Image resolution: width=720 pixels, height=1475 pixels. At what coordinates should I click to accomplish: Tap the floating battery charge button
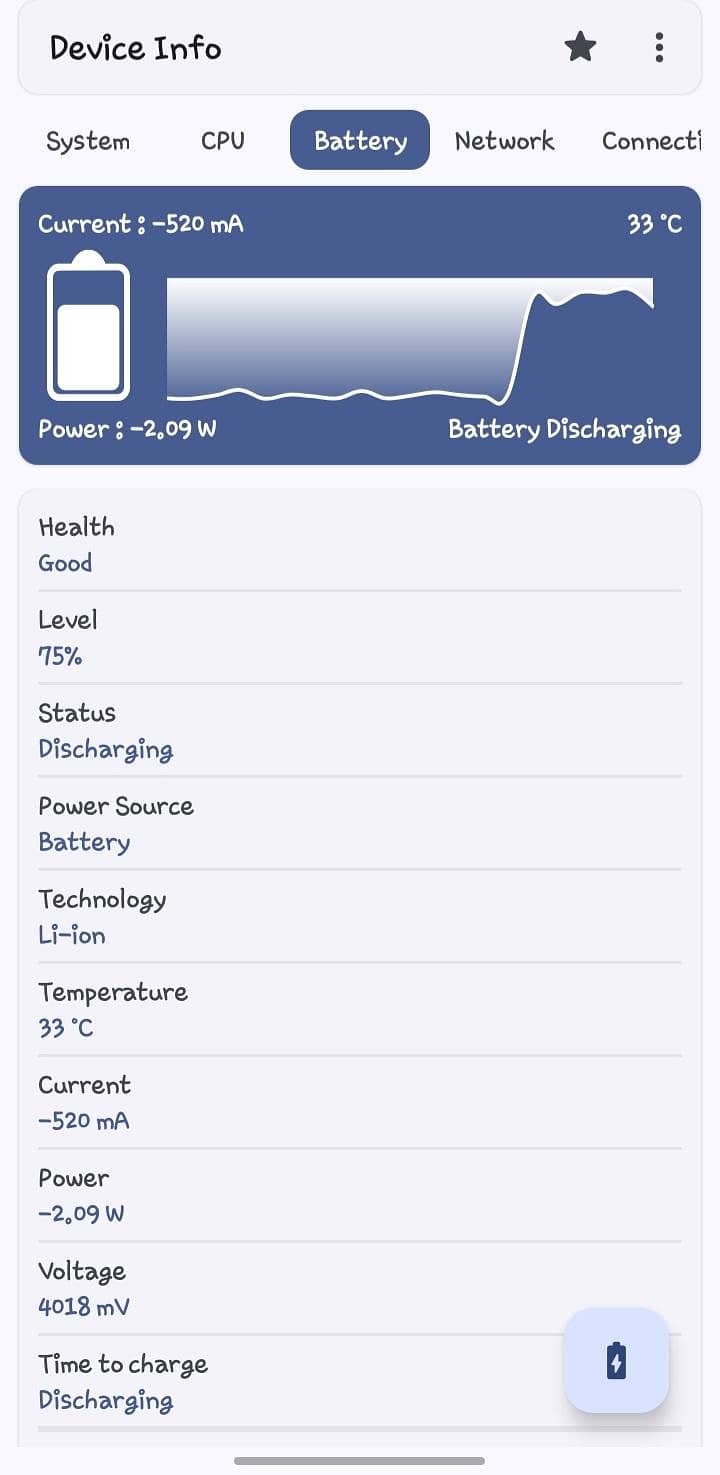pyautogui.click(x=616, y=1361)
